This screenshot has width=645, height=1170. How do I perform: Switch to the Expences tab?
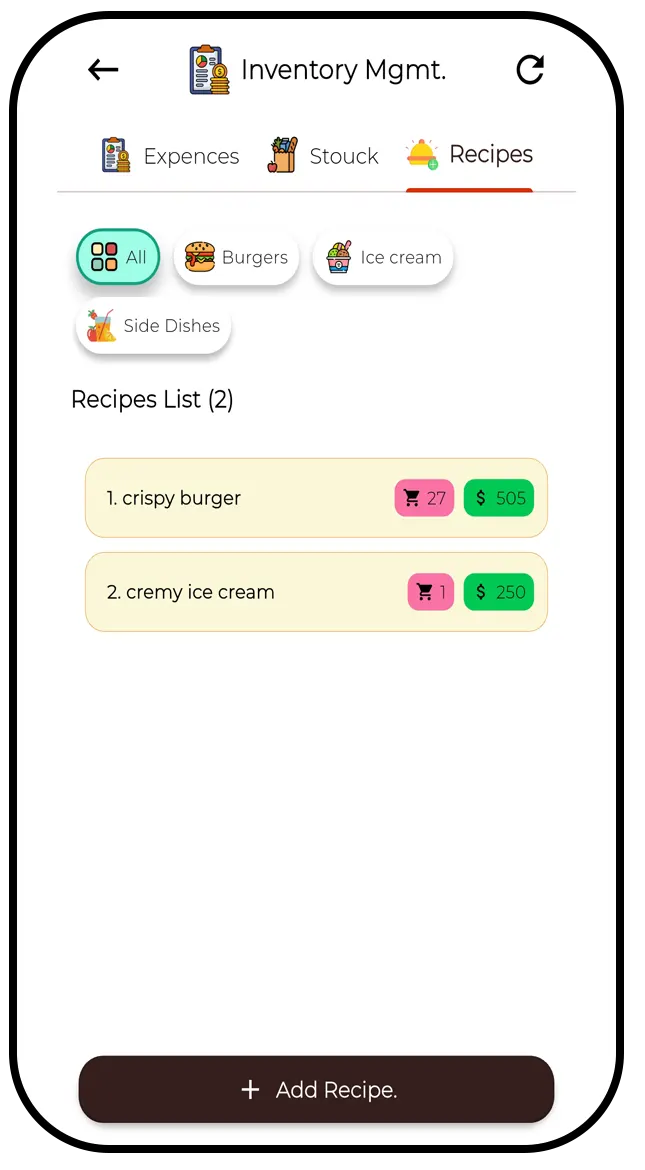pos(170,156)
